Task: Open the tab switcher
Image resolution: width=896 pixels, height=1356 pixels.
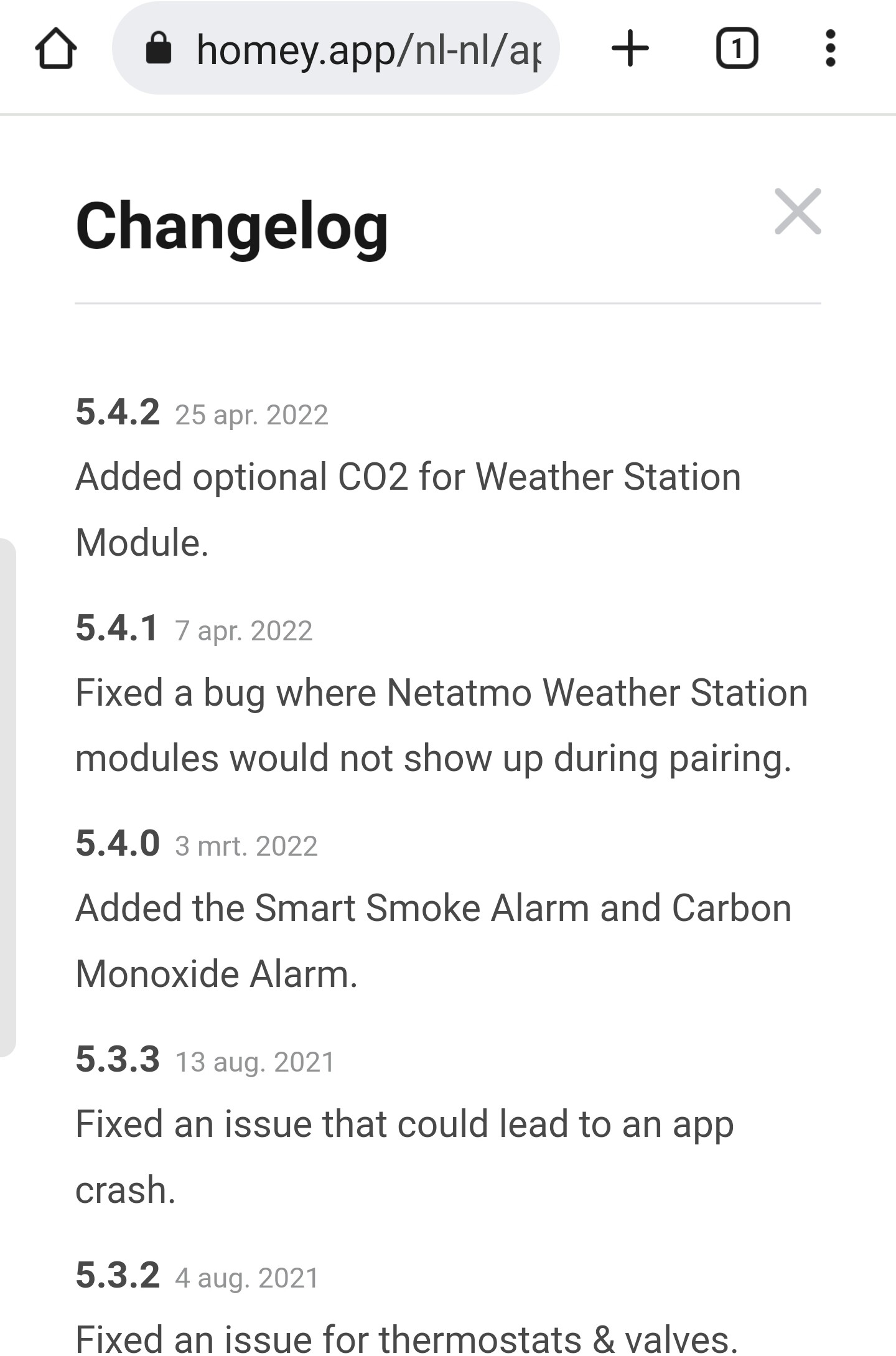Action: tap(737, 49)
